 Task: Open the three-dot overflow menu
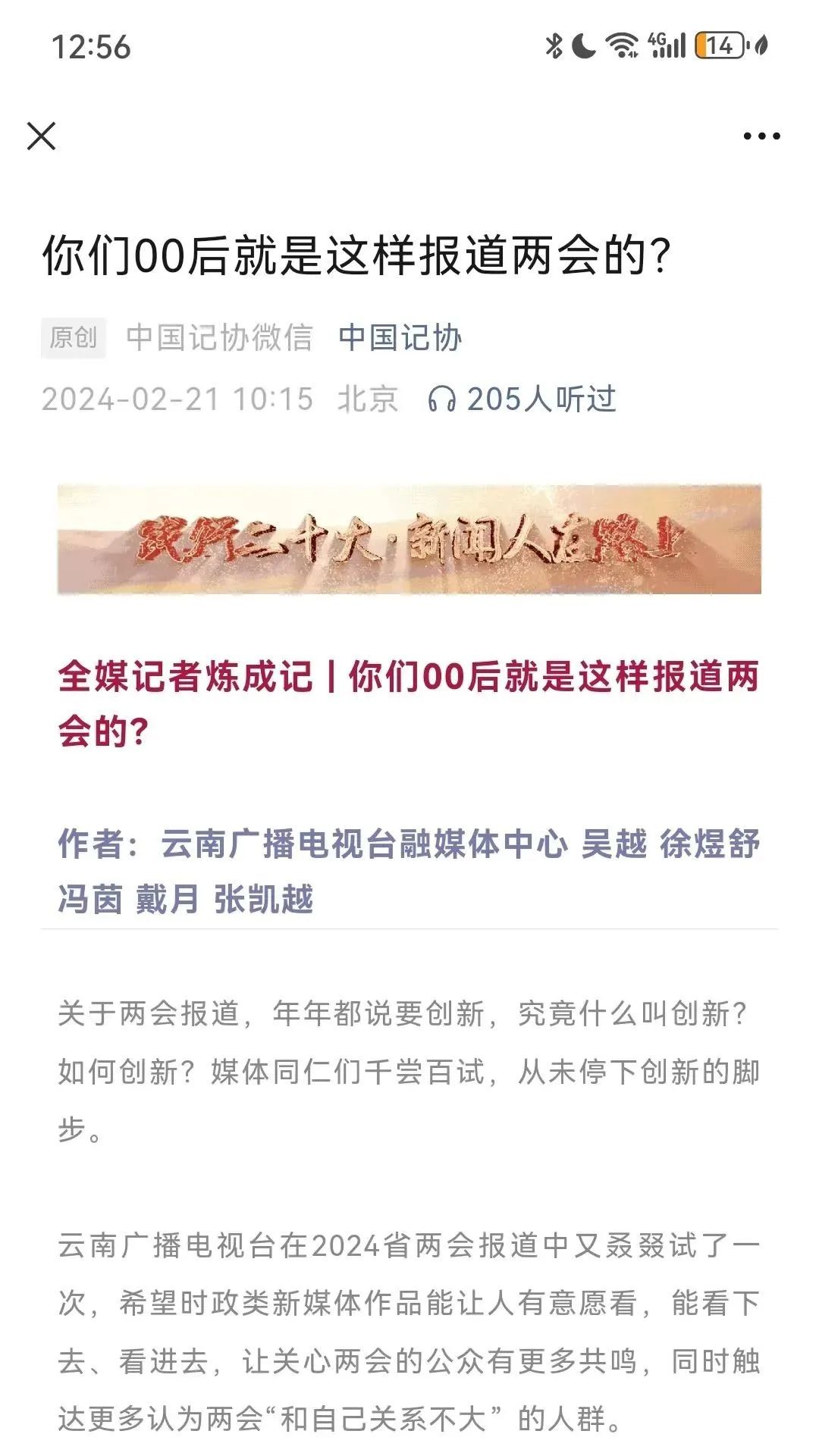[x=761, y=136]
